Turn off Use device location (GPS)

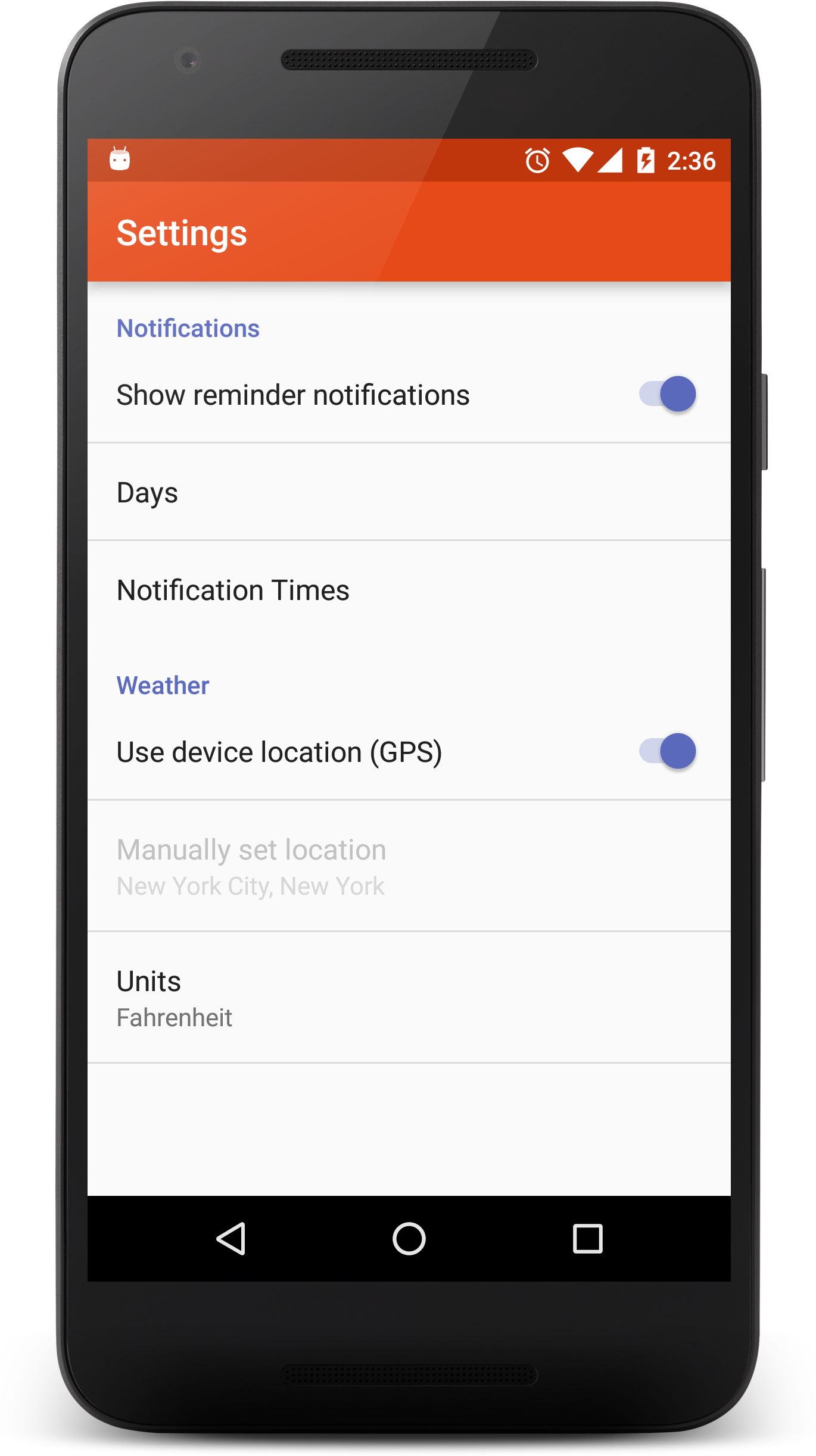click(667, 751)
